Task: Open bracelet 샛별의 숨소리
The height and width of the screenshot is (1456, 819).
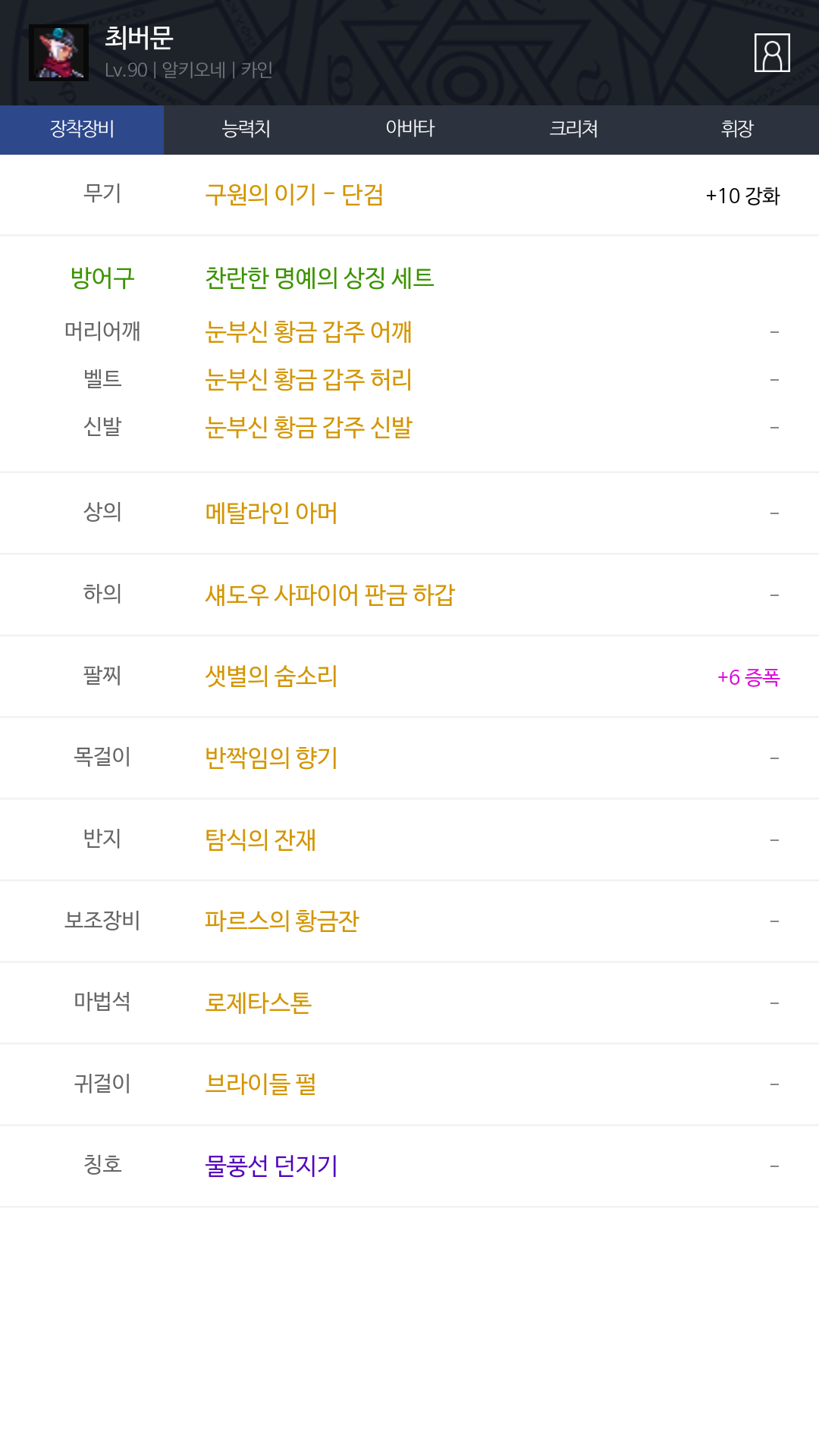Action: click(x=271, y=676)
